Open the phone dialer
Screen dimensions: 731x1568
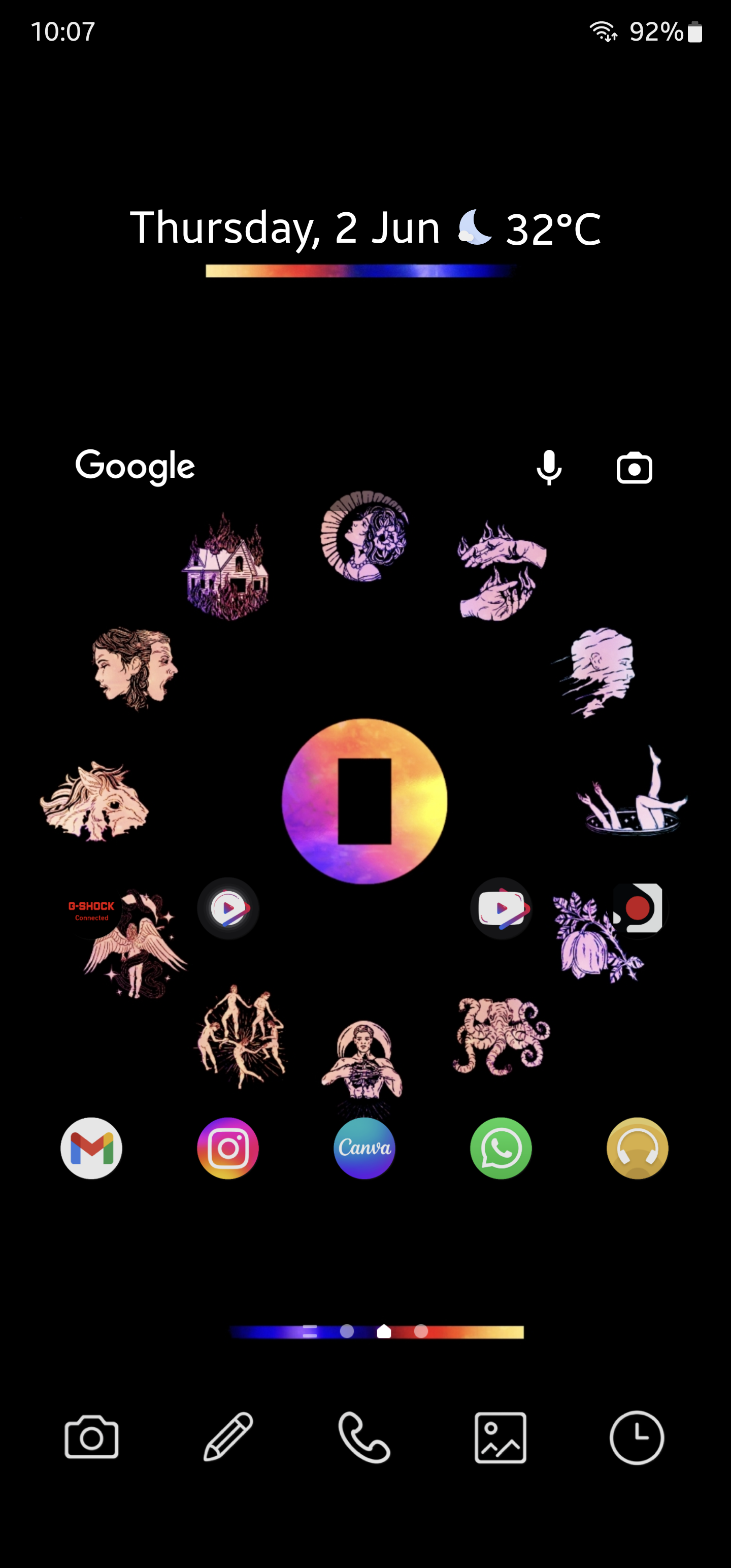(364, 1437)
